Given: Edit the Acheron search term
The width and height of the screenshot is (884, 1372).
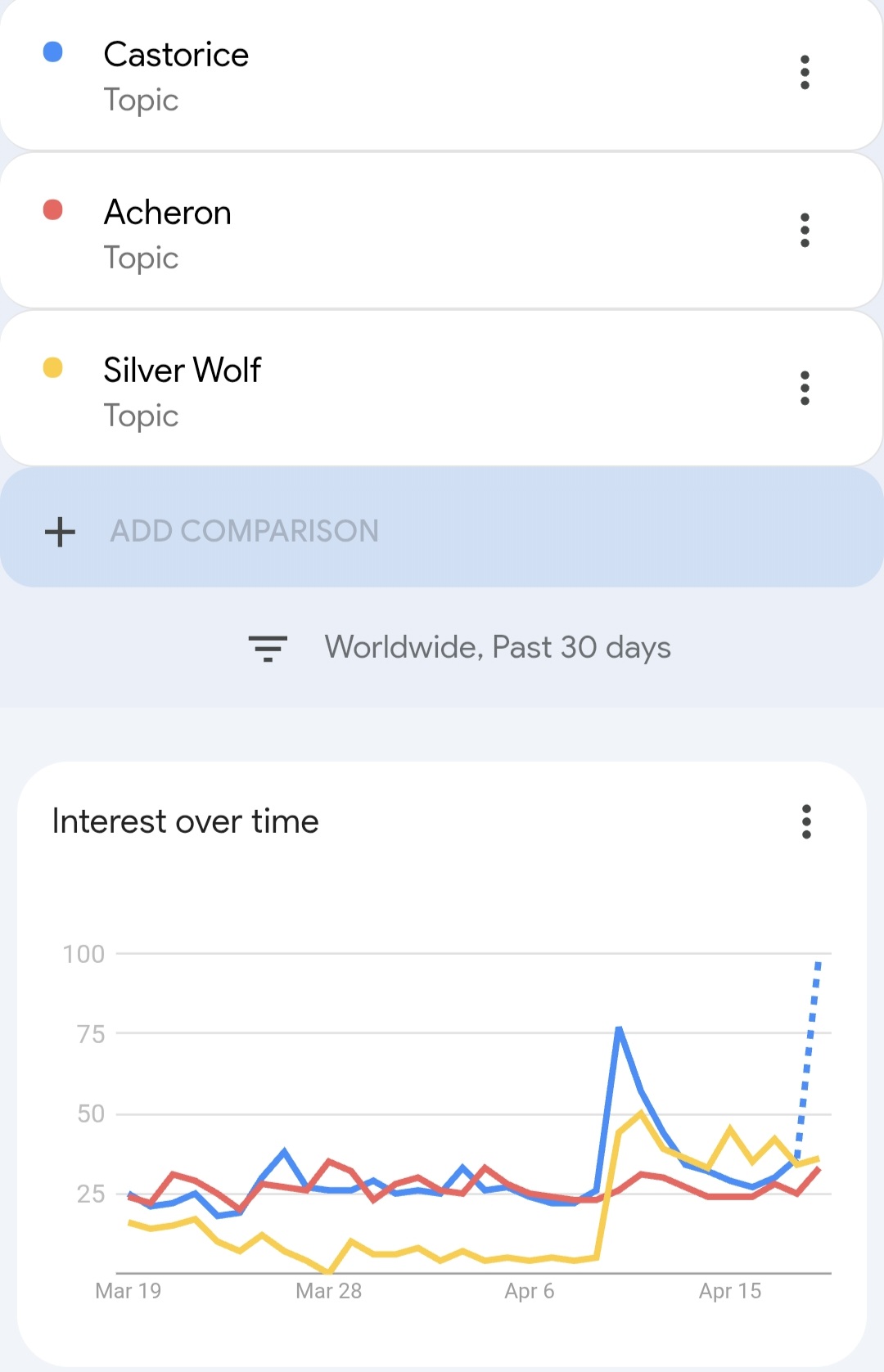Looking at the screenshot, I should click(x=168, y=214).
